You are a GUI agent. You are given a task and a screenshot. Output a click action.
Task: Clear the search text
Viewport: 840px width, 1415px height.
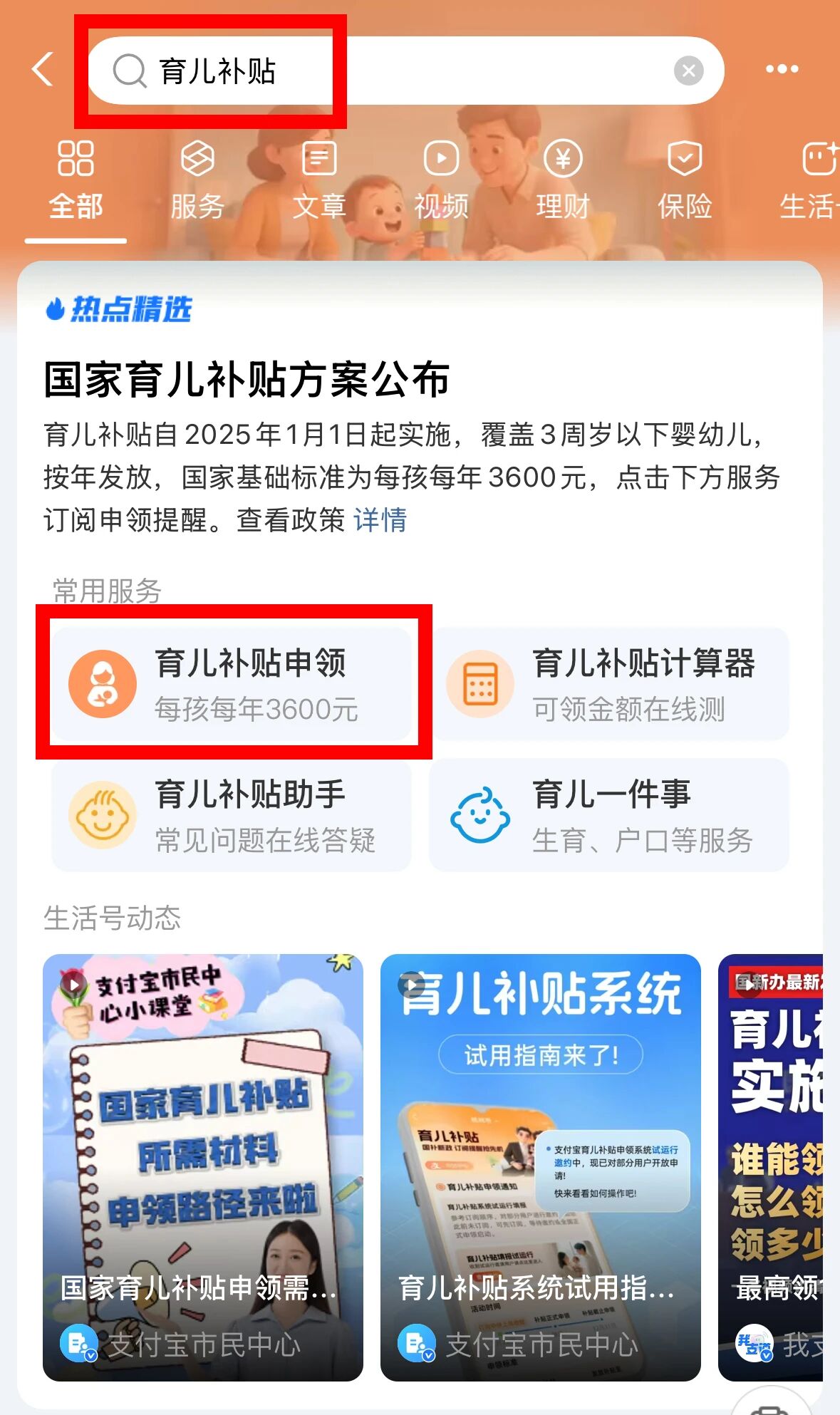tap(688, 71)
